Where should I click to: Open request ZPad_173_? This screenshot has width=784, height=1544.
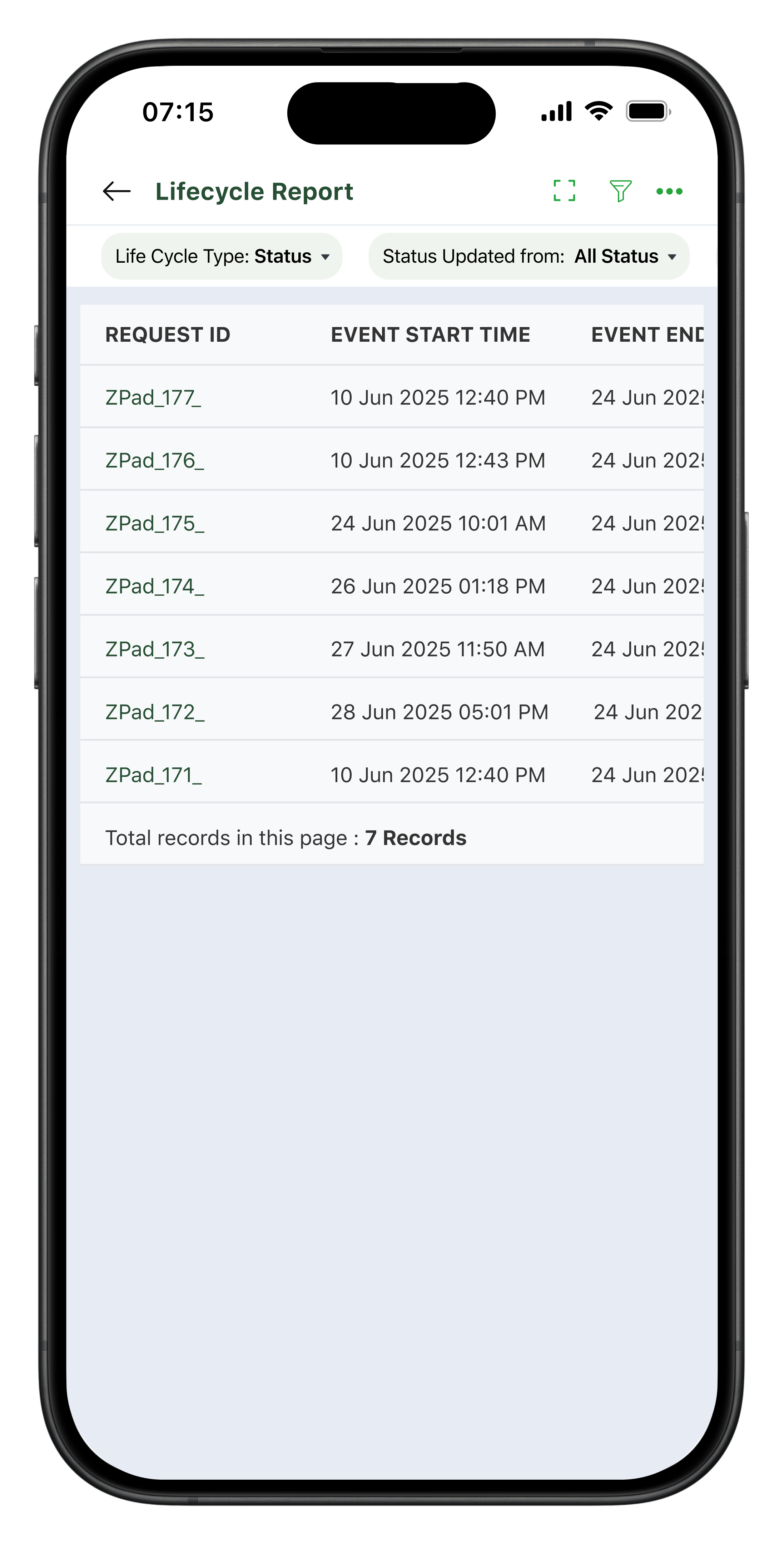(x=155, y=649)
